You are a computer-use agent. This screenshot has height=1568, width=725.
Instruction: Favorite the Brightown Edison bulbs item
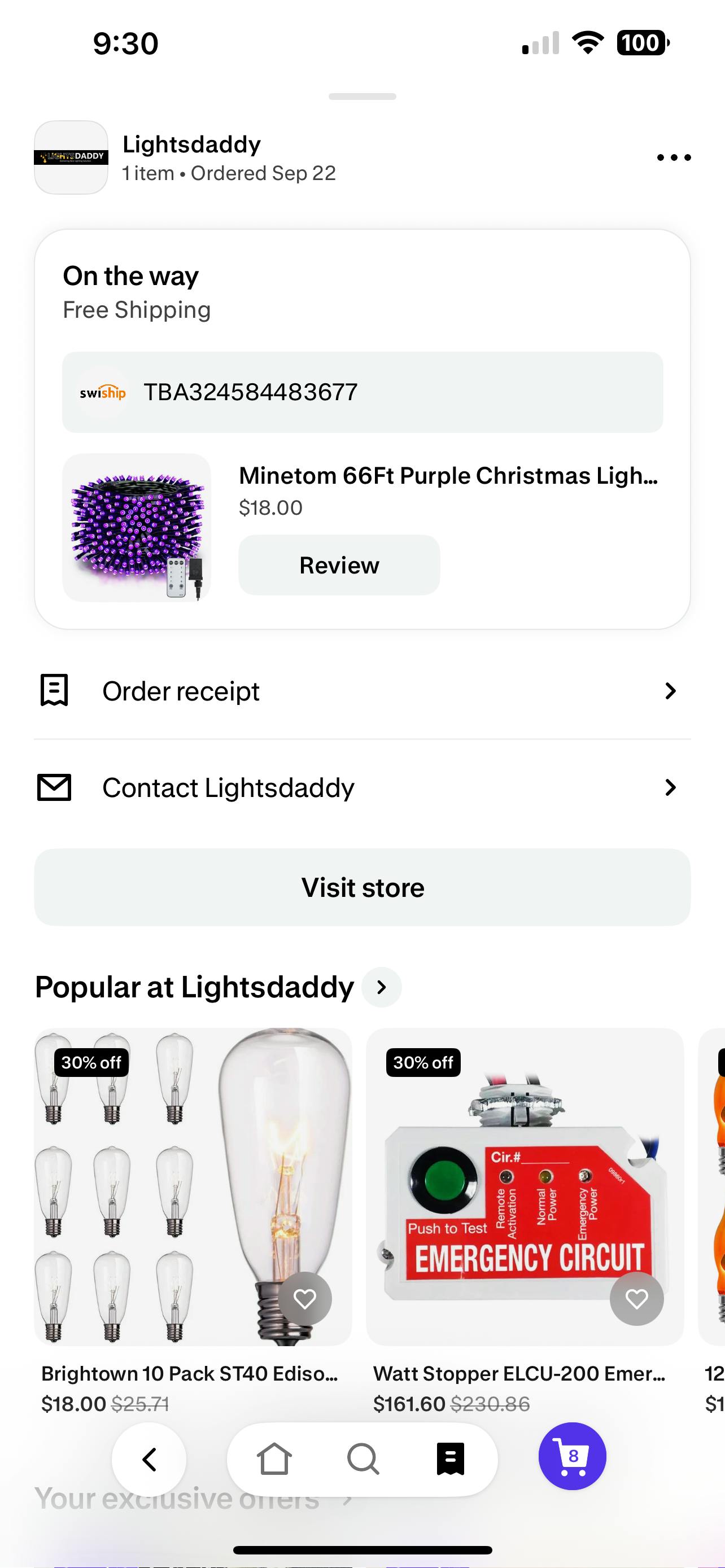(305, 1299)
